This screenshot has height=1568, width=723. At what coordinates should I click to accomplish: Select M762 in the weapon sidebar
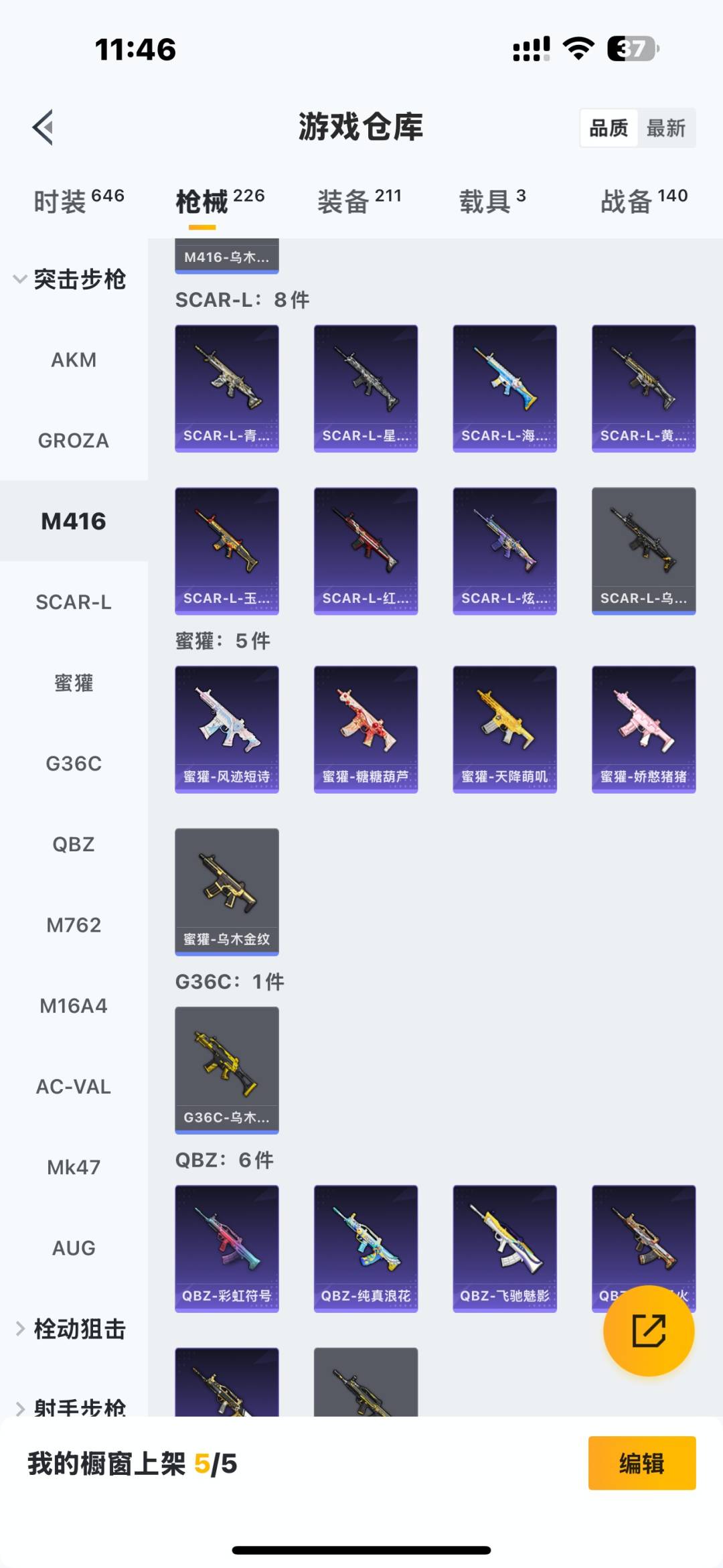coord(74,925)
